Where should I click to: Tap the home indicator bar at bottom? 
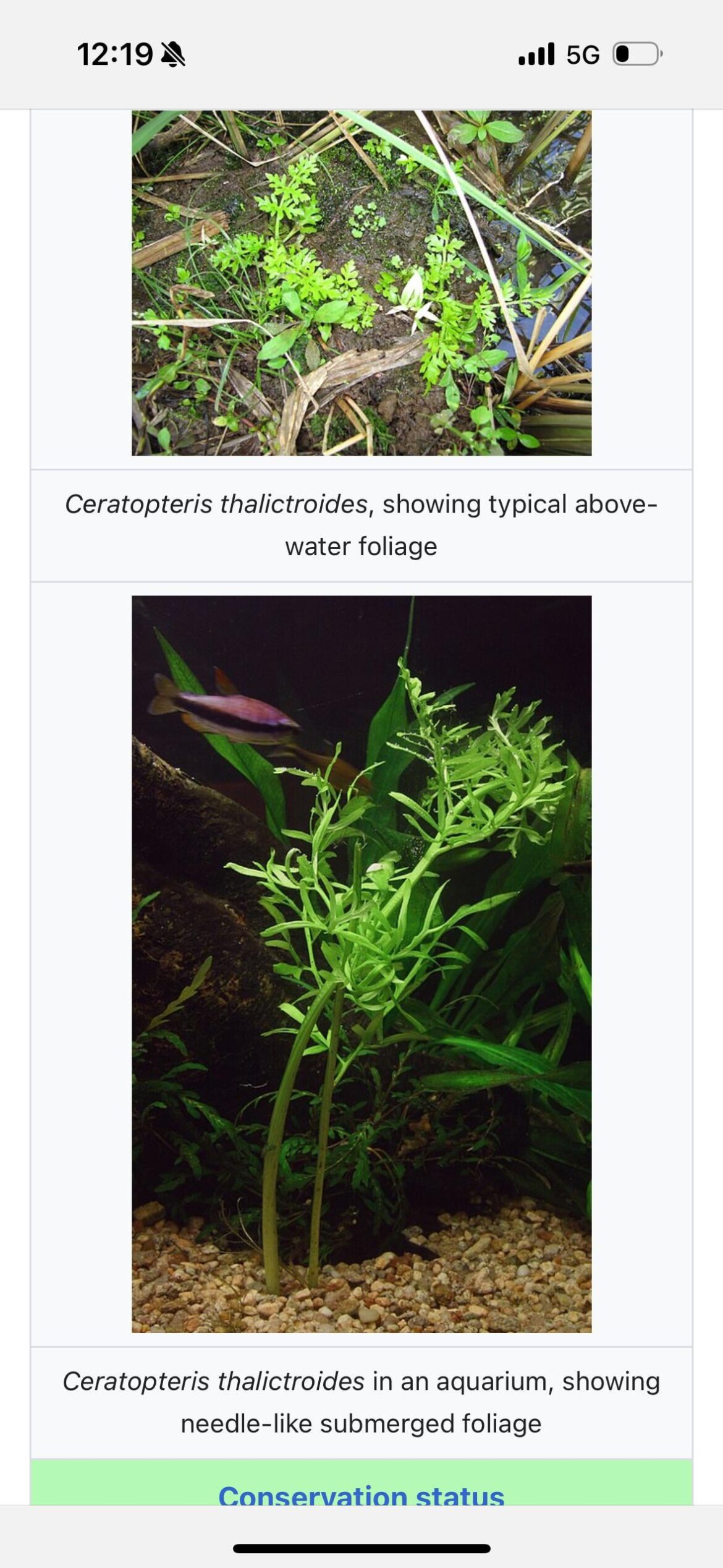[361, 1549]
